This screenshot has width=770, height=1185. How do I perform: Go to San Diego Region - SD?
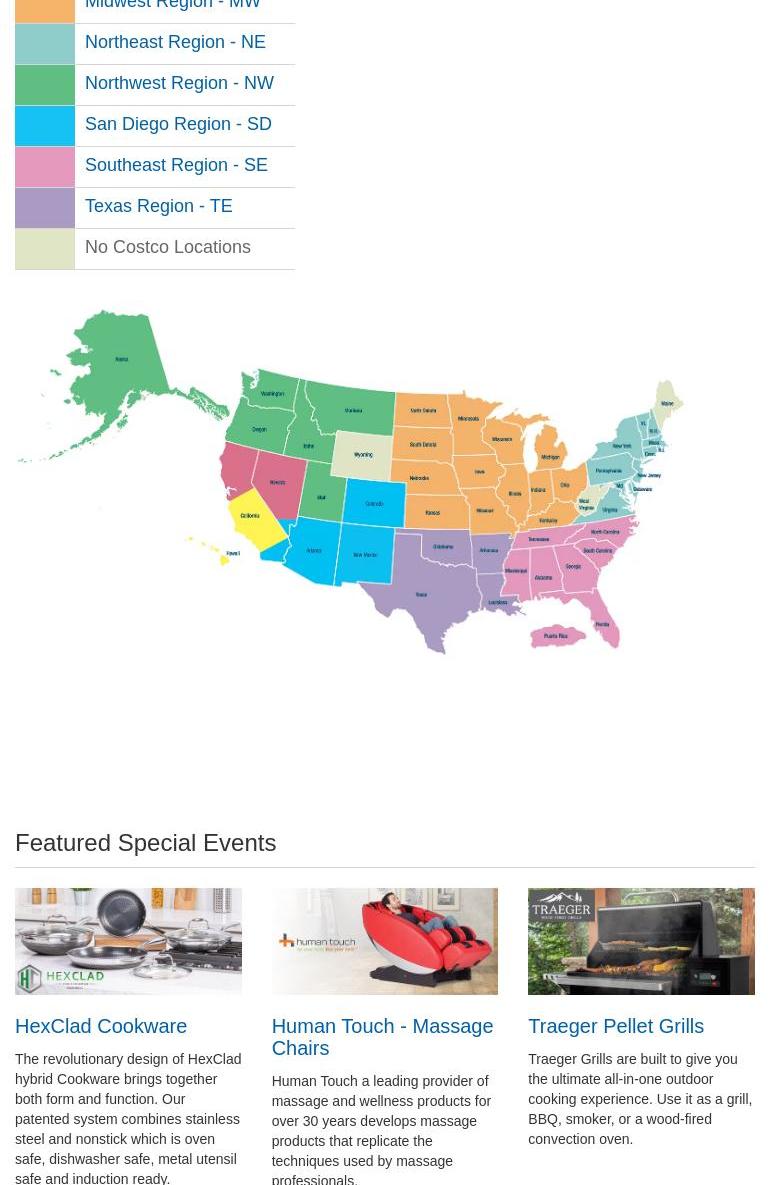pyautogui.click(x=178, y=124)
